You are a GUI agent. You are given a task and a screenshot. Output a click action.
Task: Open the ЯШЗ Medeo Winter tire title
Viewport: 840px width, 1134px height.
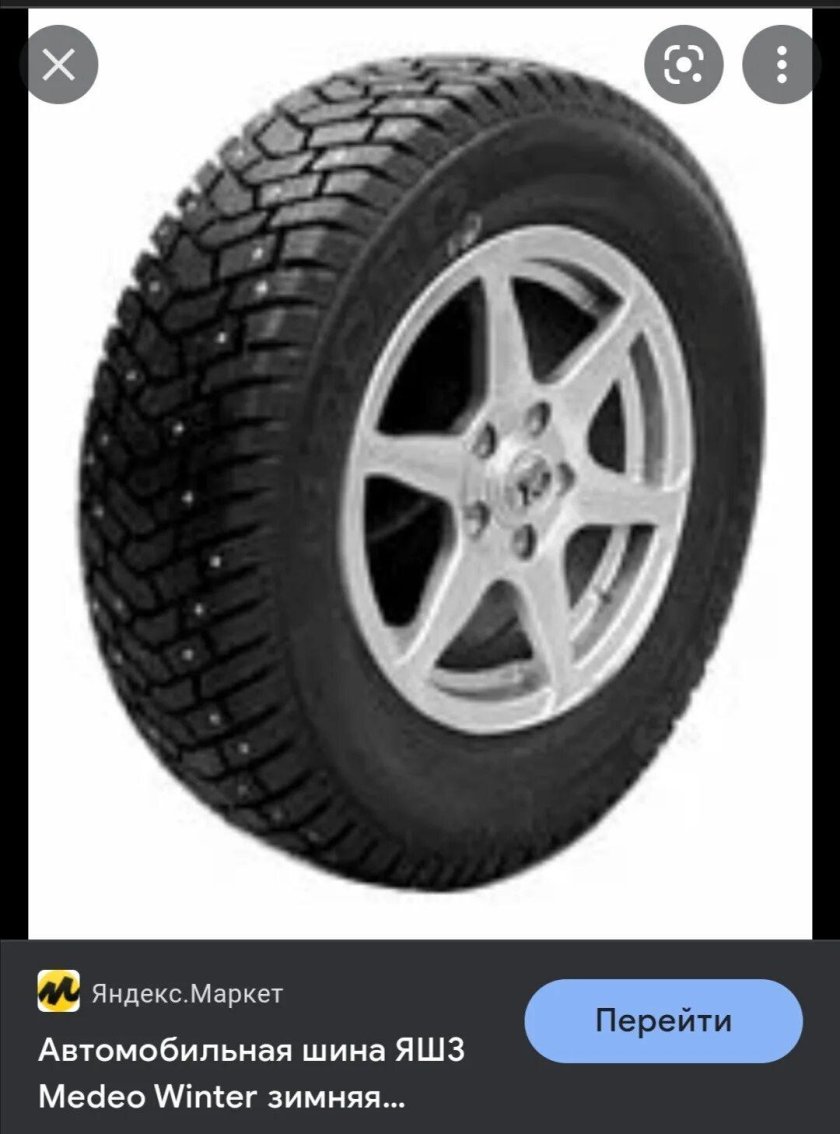pos(250,1074)
